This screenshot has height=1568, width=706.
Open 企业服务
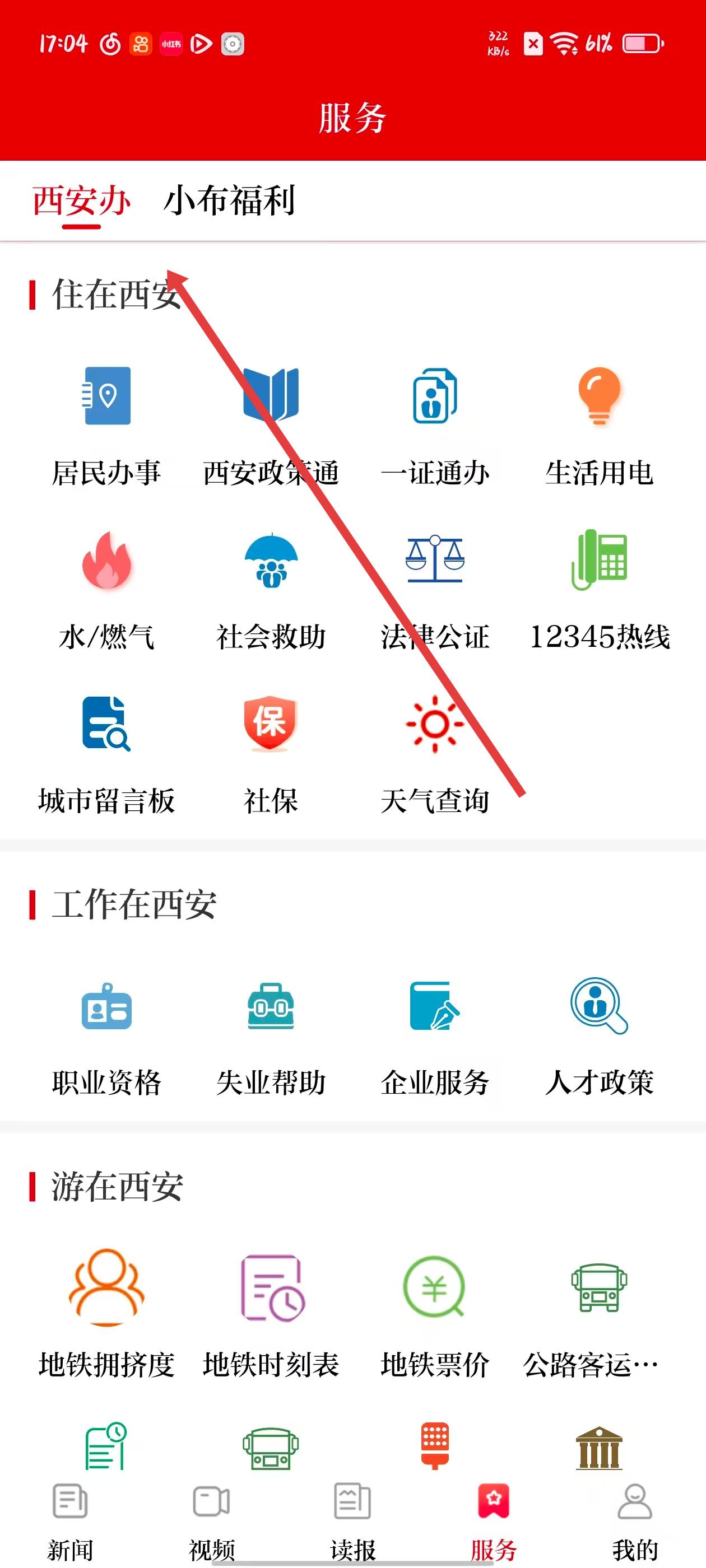click(x=434, y=1035)
